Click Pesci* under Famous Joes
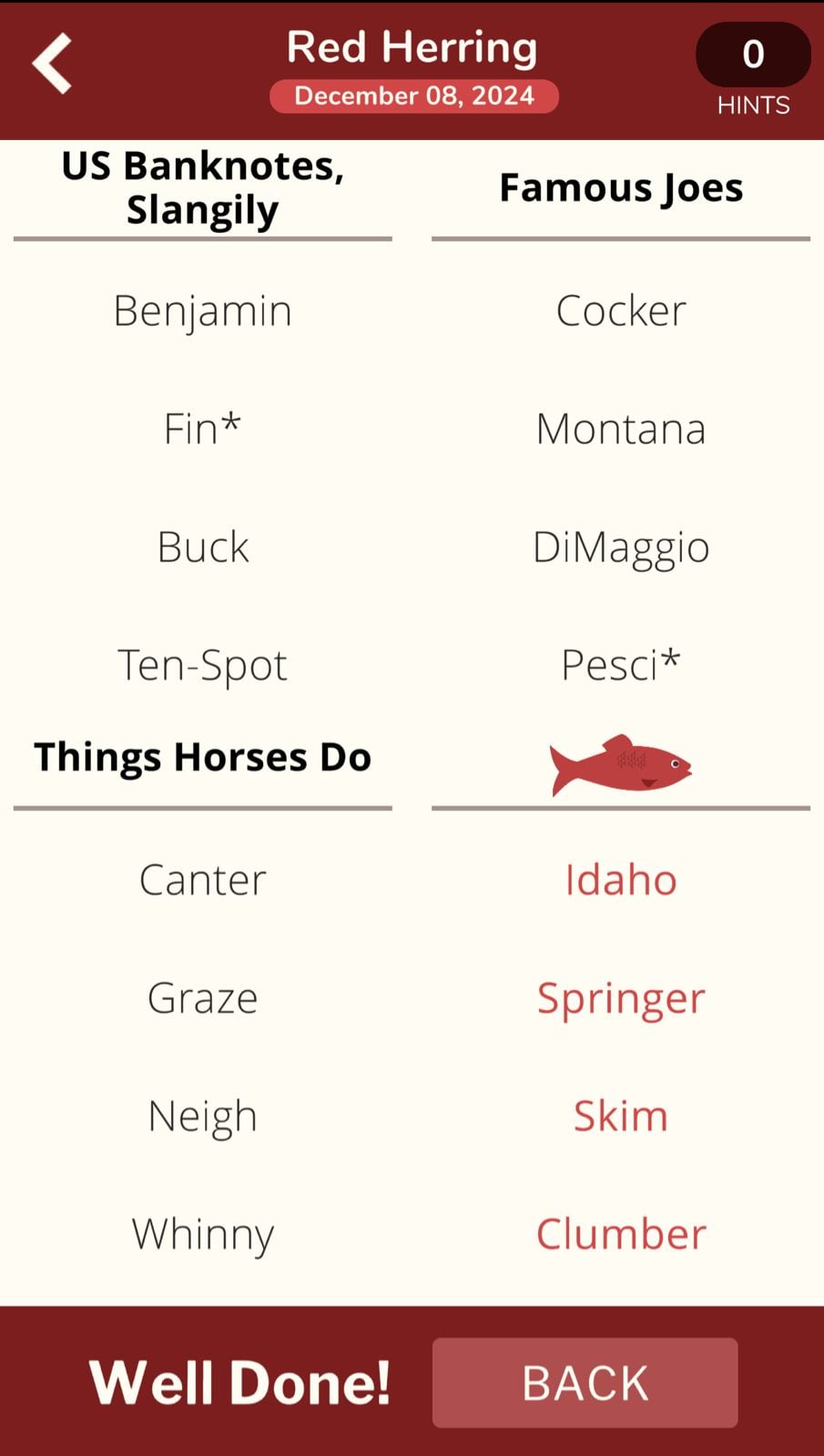This screenshot has height=1456, width=824. pyautogui.click(x=621, y=664)
